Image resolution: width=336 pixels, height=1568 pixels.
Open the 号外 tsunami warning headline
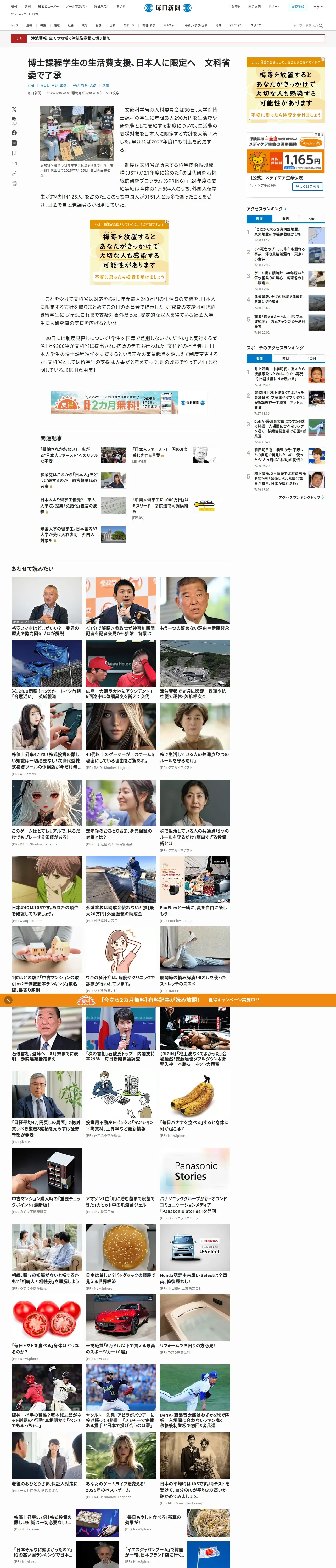tap(71, 38)
